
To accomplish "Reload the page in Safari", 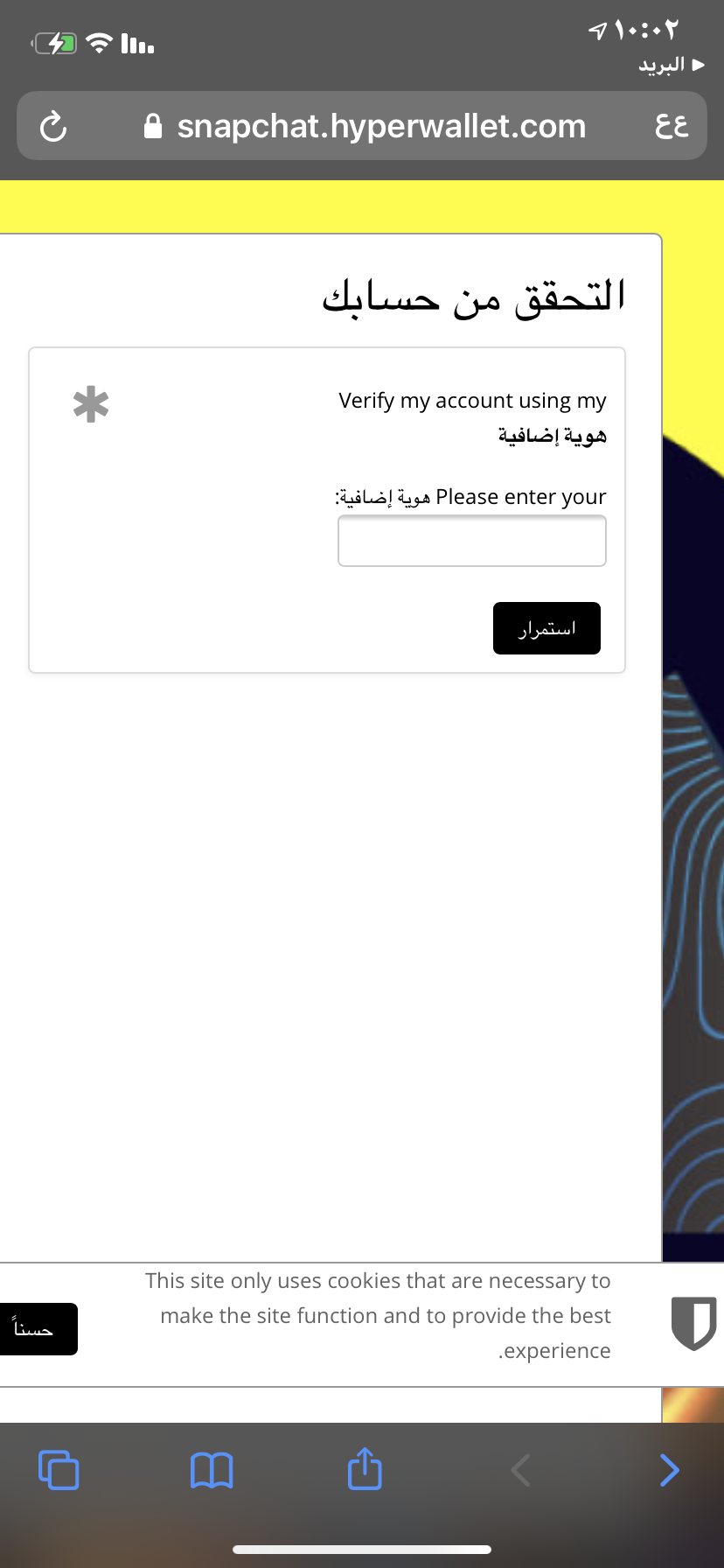I will [53, 127].
